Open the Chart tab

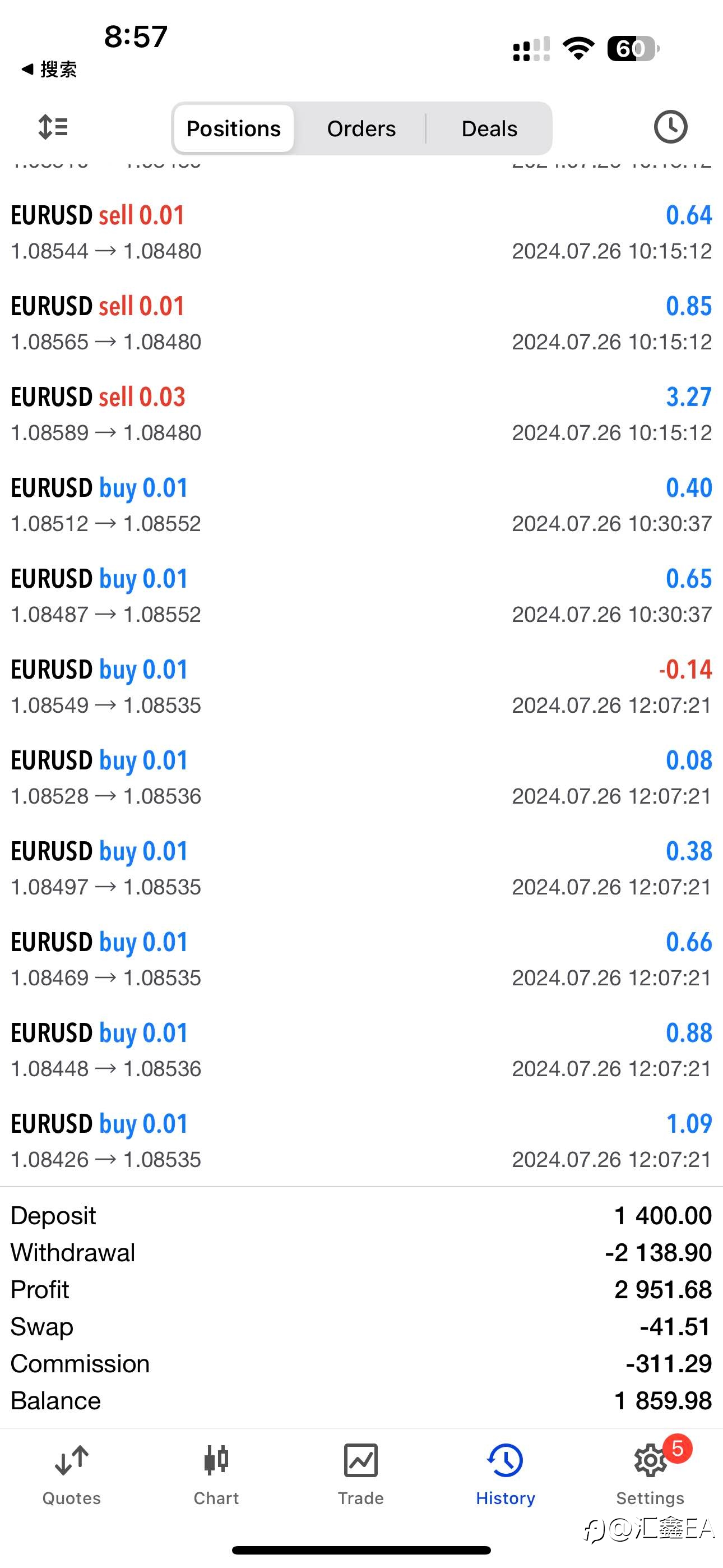[x=216, y=1474]
